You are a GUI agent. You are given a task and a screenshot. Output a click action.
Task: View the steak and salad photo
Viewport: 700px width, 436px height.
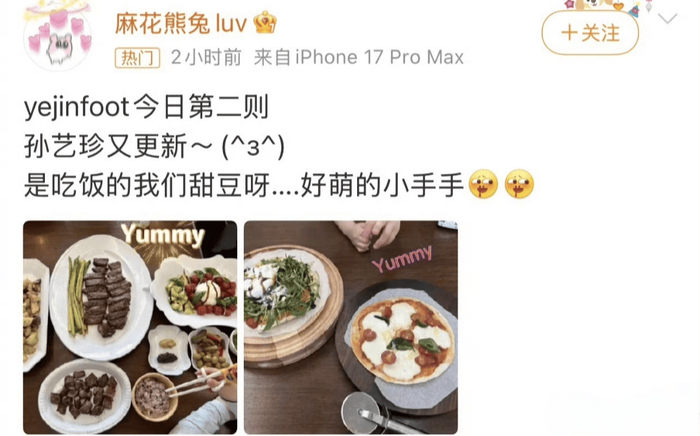(x=130, y=327)
